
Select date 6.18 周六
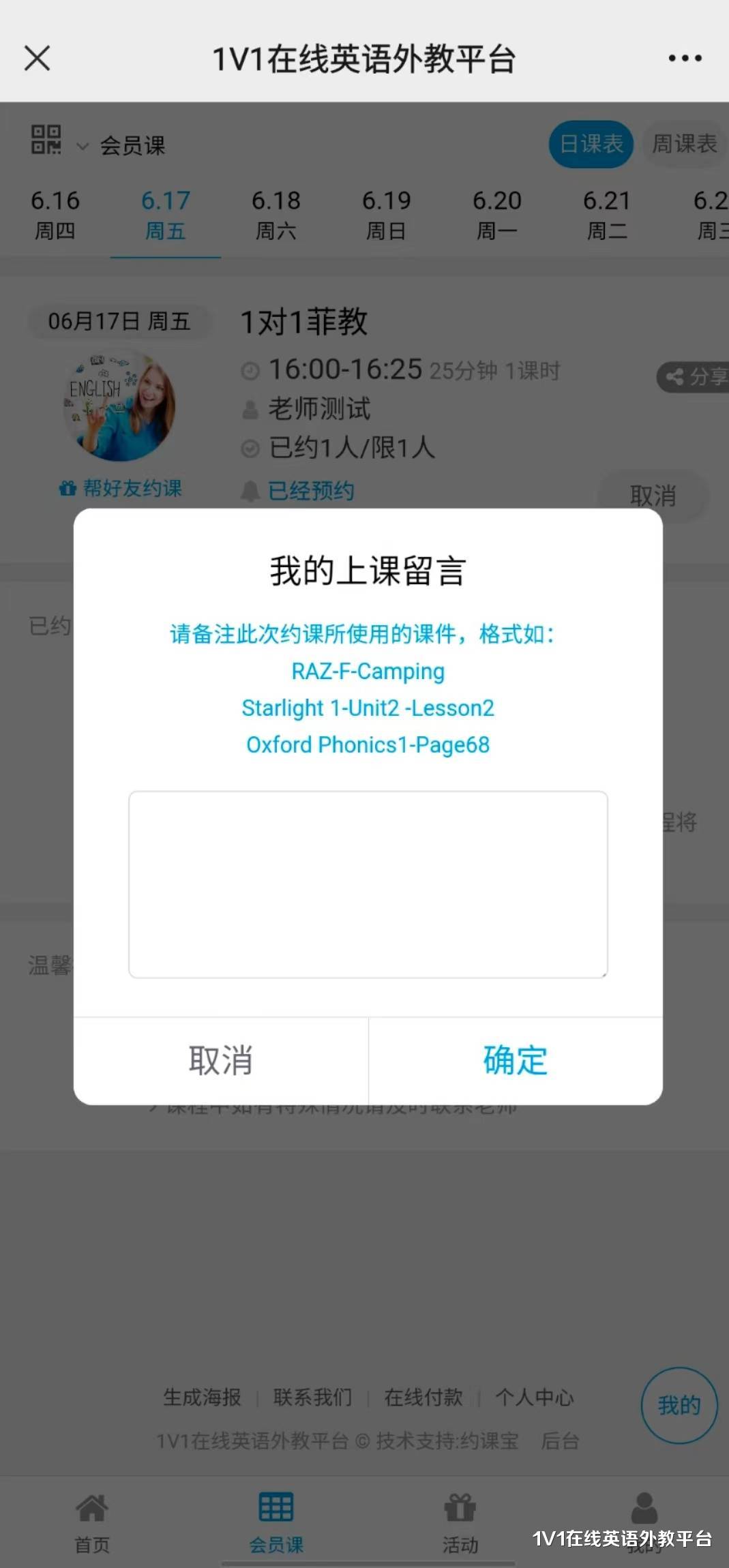point(276,215)
